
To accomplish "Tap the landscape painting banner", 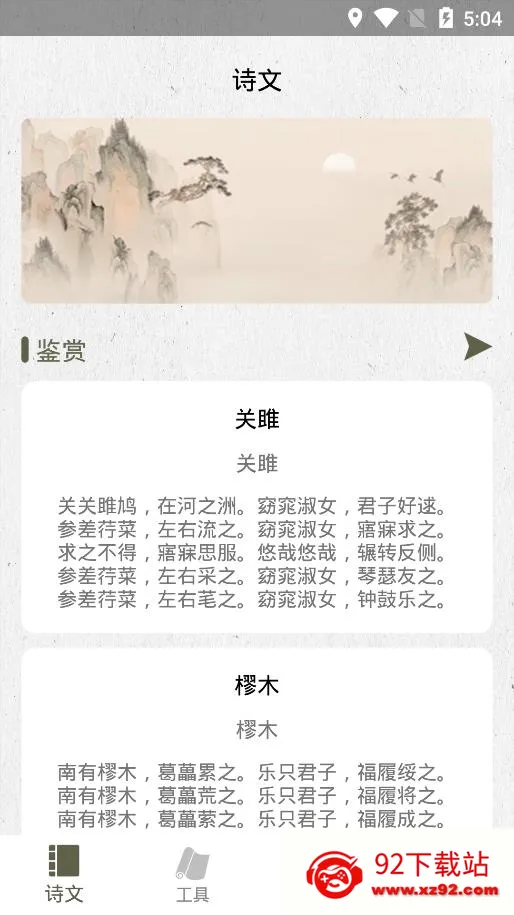I will (x=257, y=210).
